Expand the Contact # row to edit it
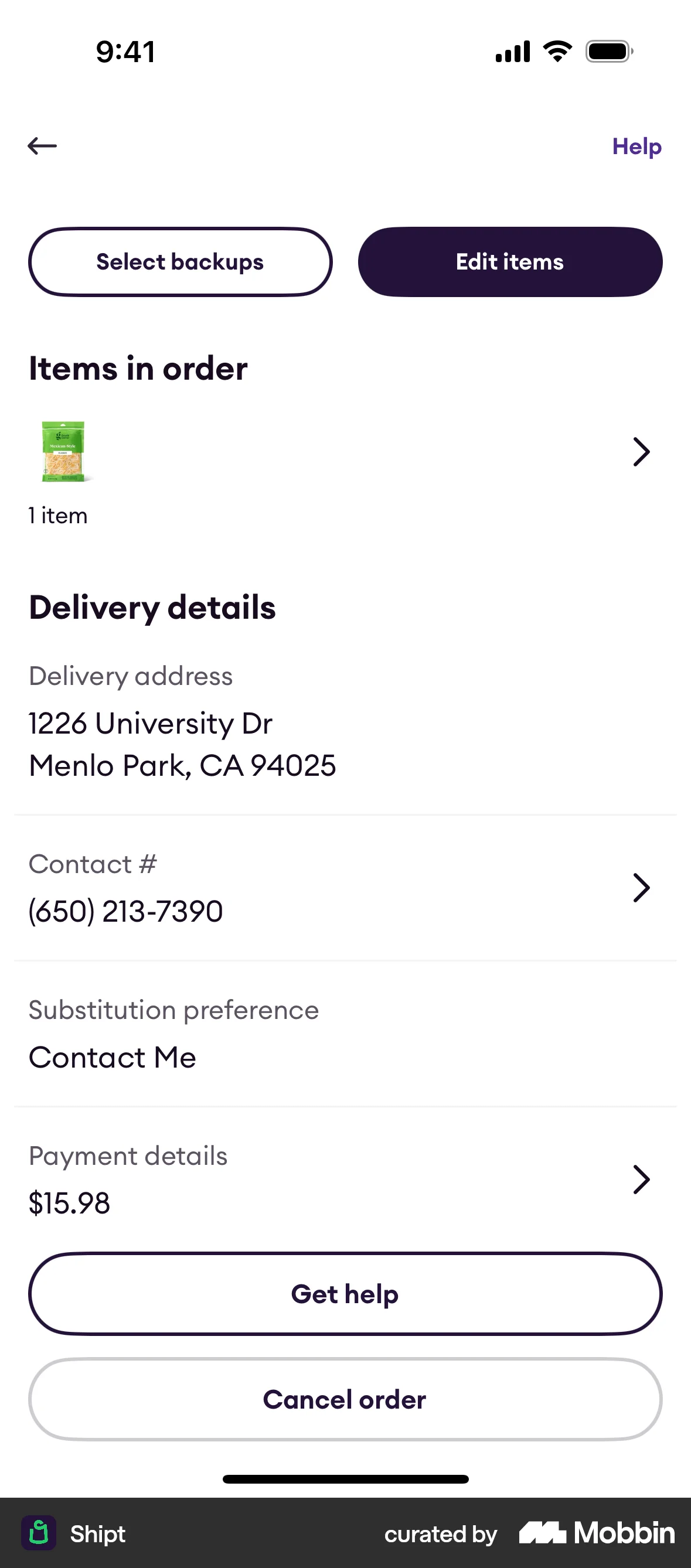 pos(641,888)
